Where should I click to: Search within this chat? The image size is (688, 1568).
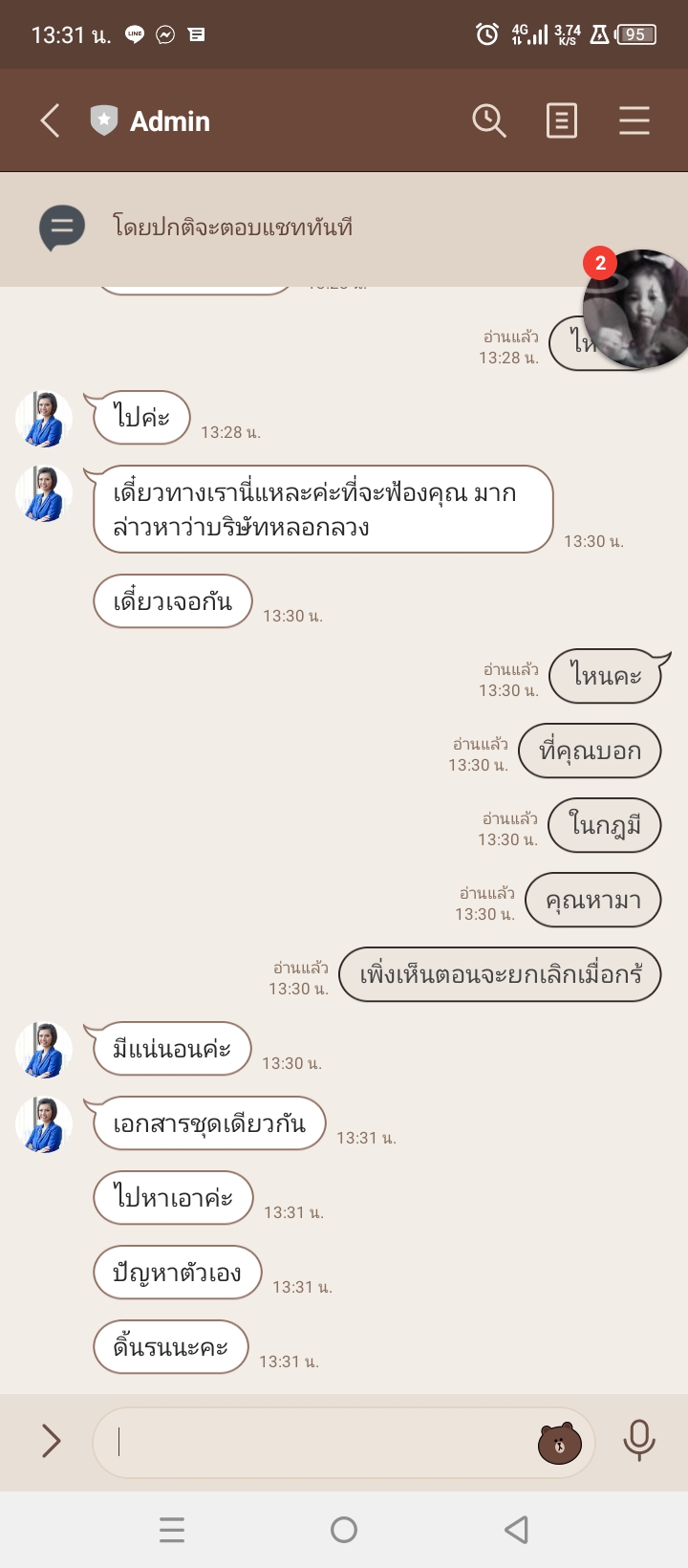pyautogui.click(x=488, y=121)
